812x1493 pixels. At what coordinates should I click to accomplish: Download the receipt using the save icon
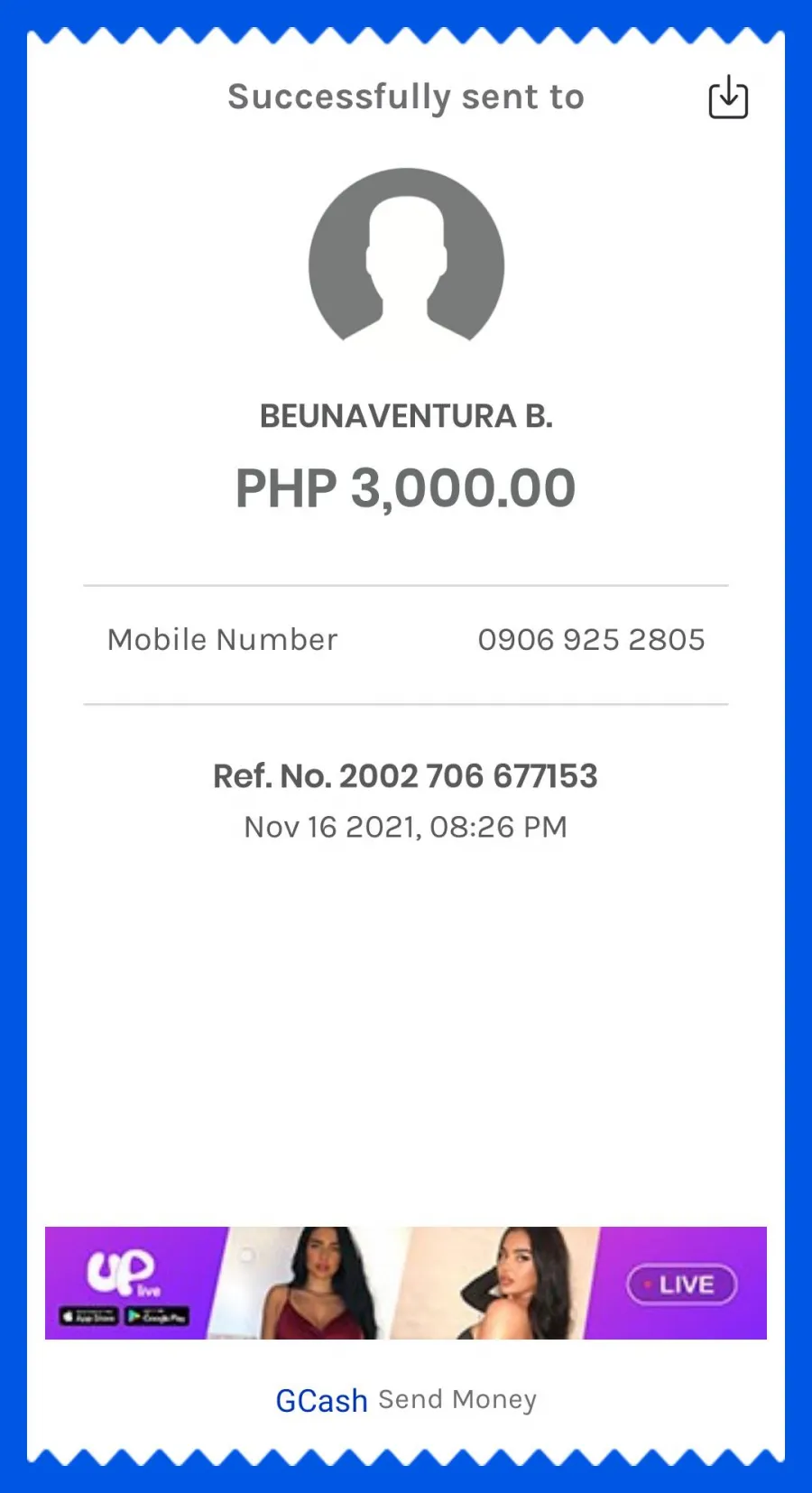[x=728, y=97]
